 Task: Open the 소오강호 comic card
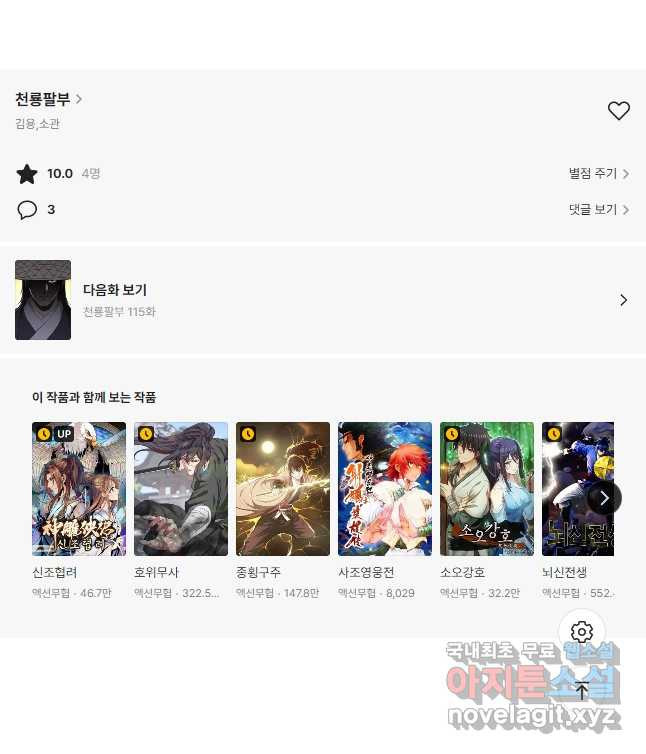point(487,489)
